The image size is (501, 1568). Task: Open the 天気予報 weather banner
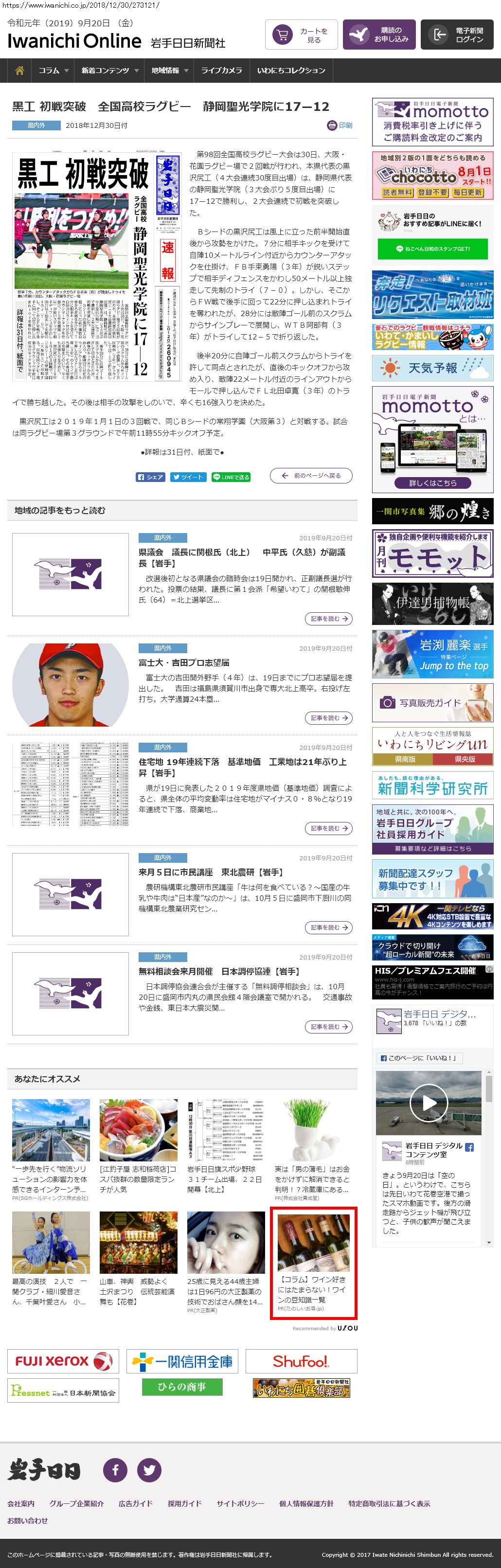pyautogui.click(x=432, y=368)
